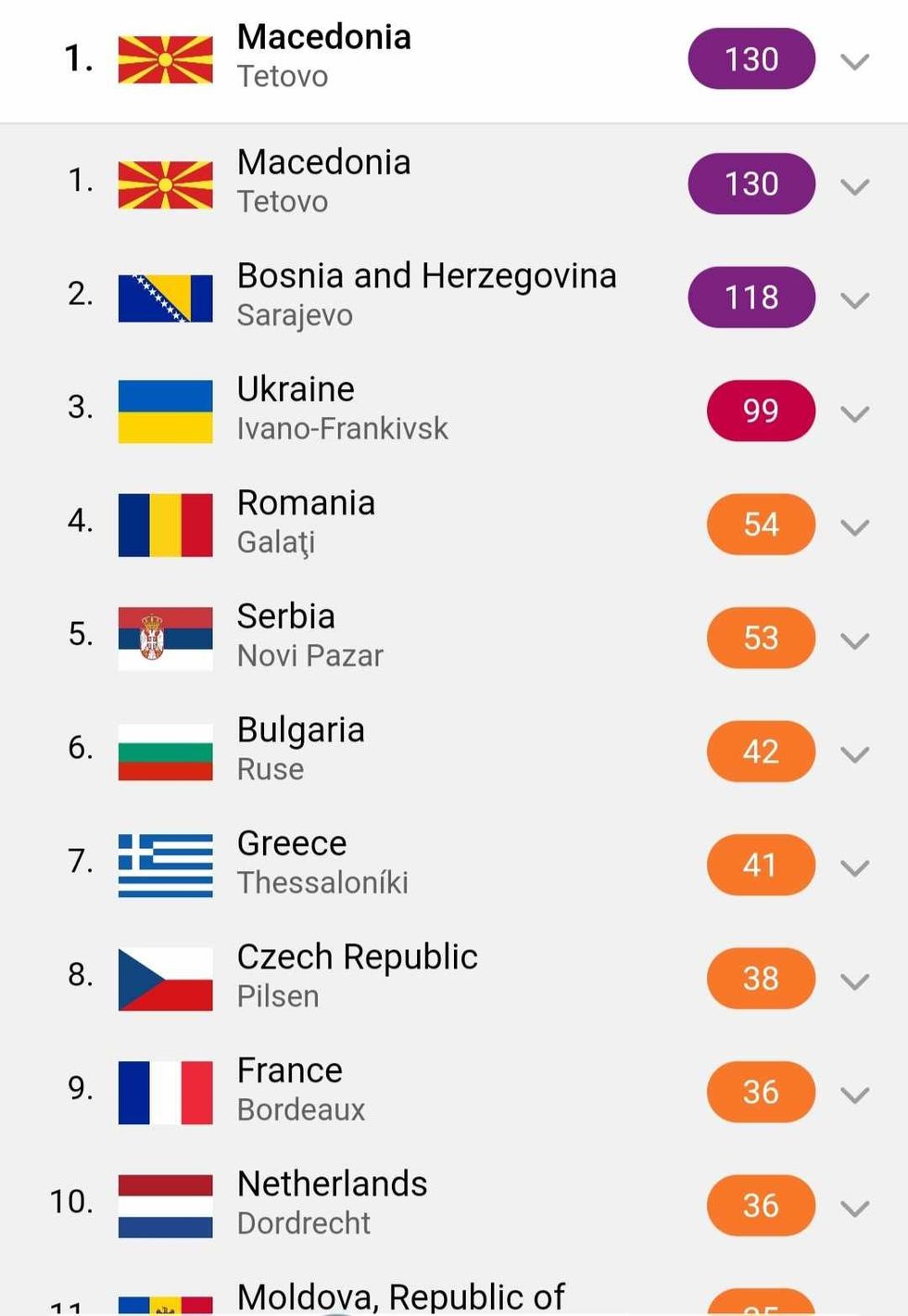Screen dimensions: 908x1316
Task: Show Czech Republic Pilsen details
Action: tap(854, 981)
